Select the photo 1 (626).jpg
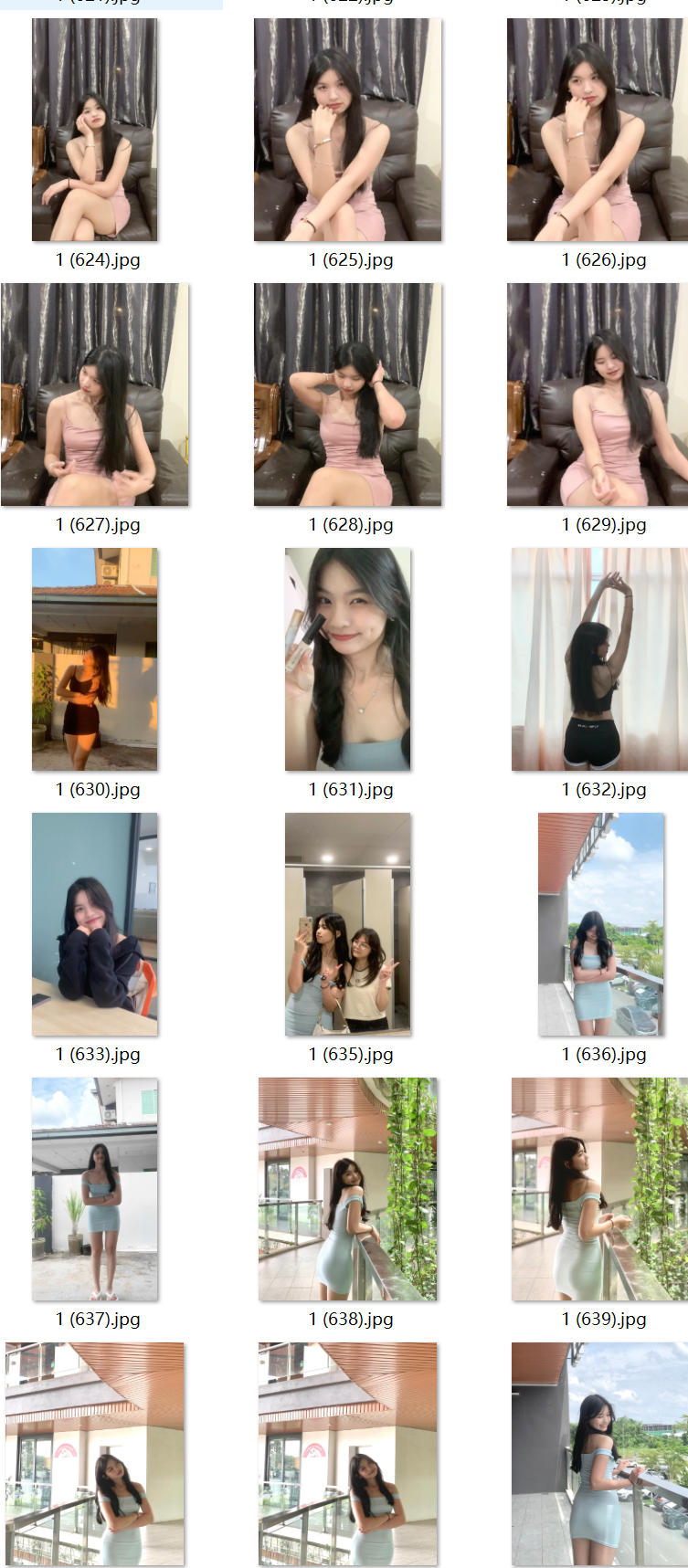The height and width of the screenshot is (1568, 688). (598, 130)
